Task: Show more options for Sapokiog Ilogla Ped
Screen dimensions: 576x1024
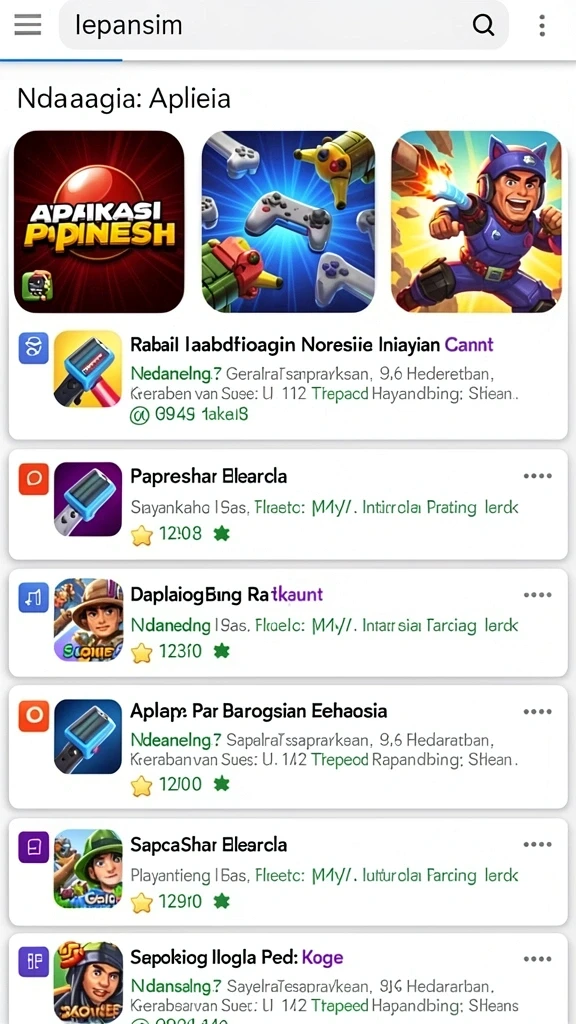Action: pos(537,959)
